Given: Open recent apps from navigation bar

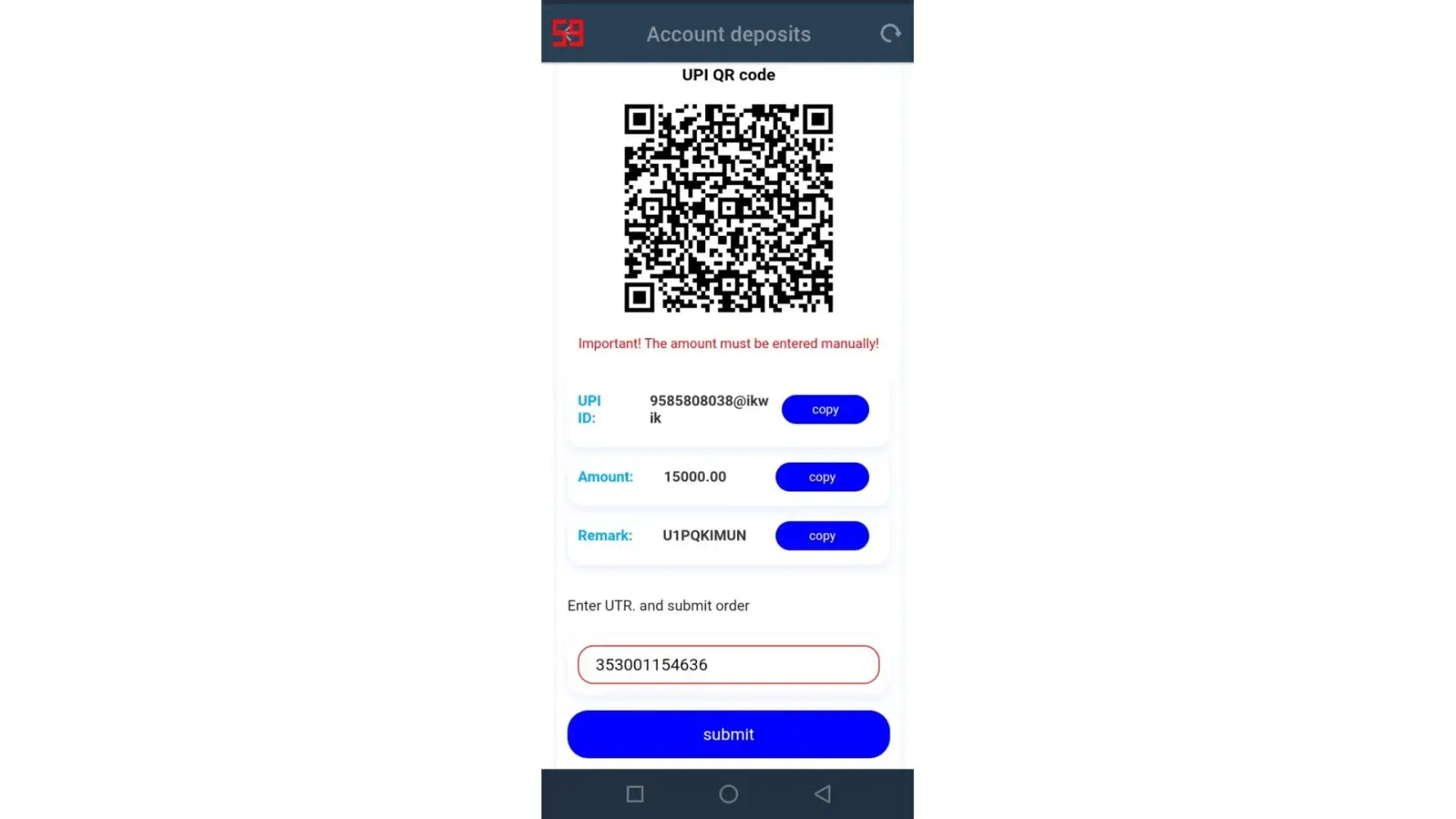Looking at the screenshot, I should tap(635, 794).
